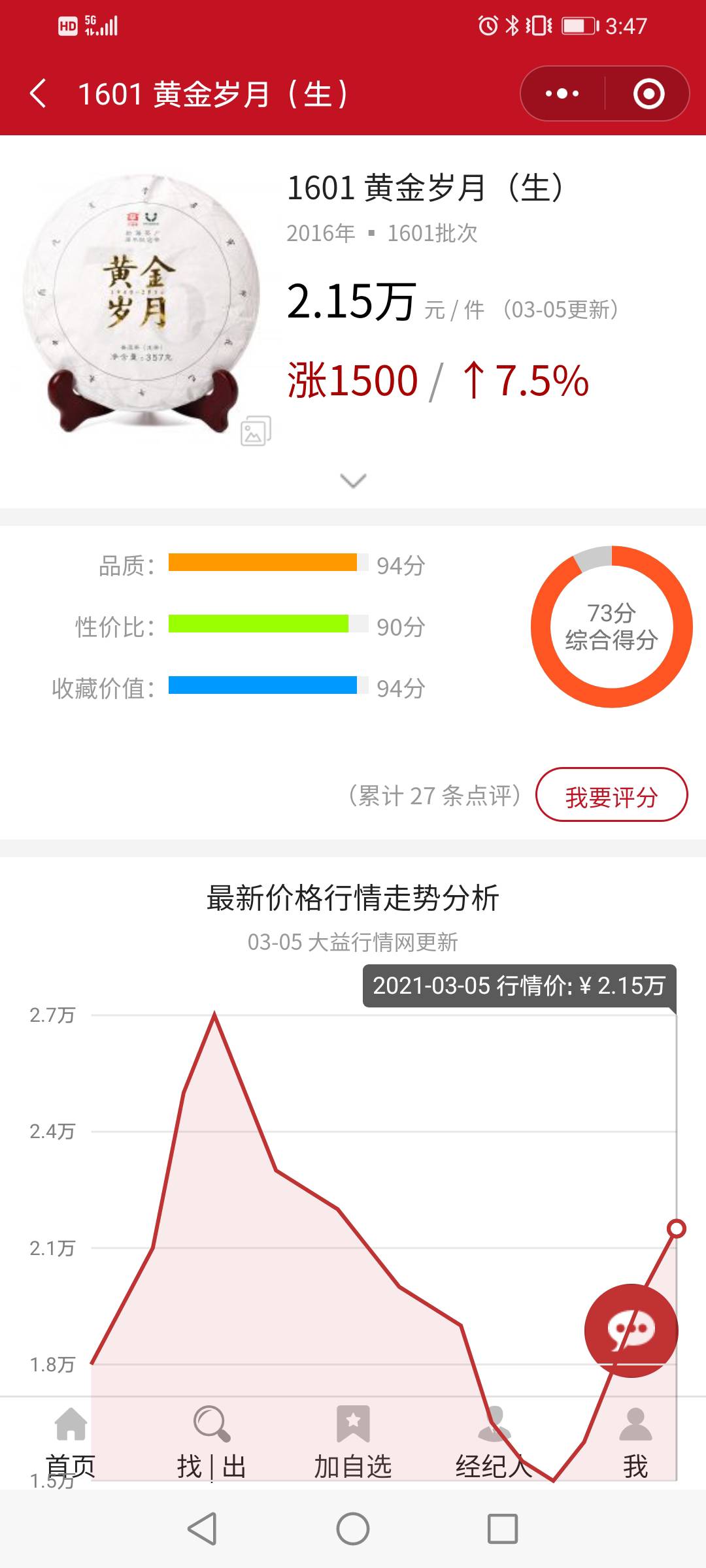Screen dimensions: 706x1568
Task: Expand product details with the down chevron
Action: [x=353, y=481]
